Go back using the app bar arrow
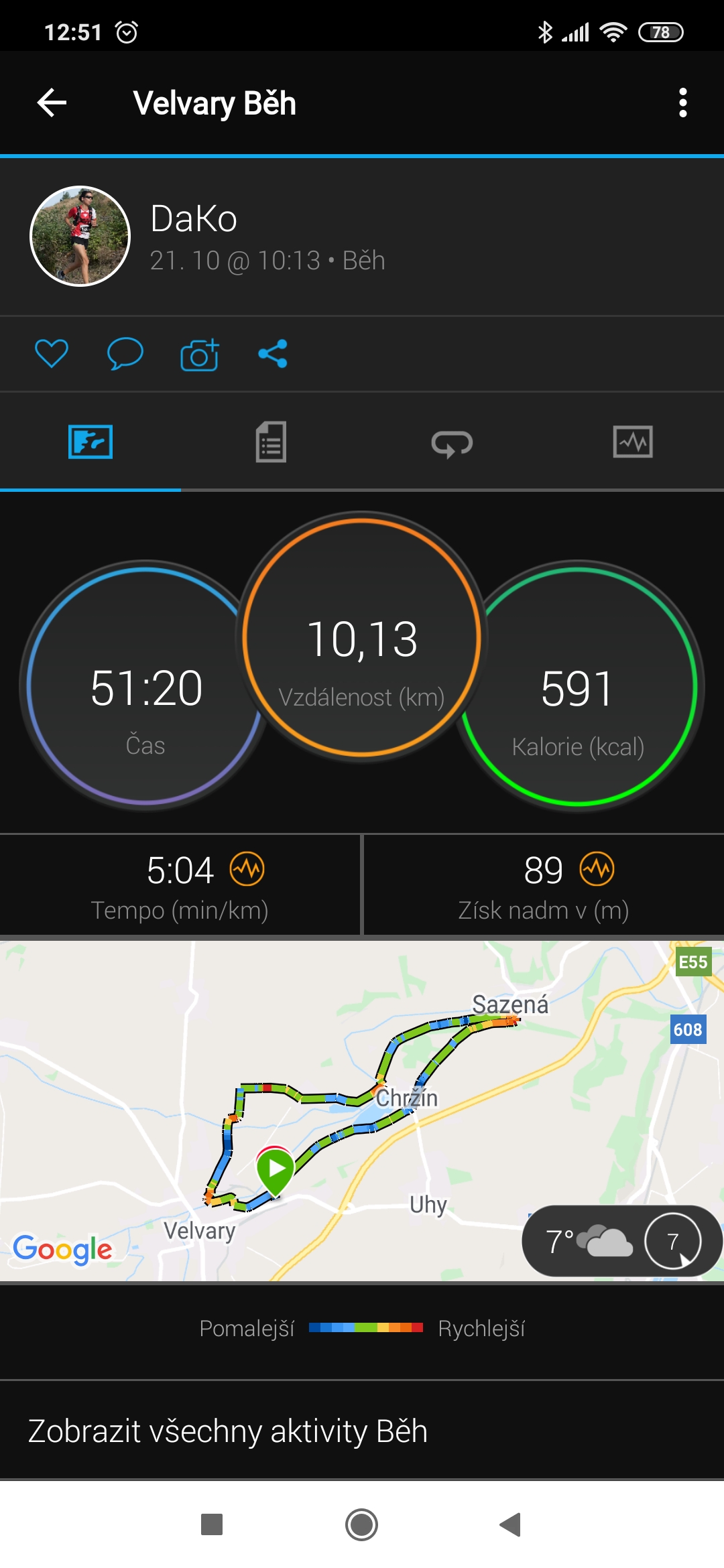 tap(52, 103)
